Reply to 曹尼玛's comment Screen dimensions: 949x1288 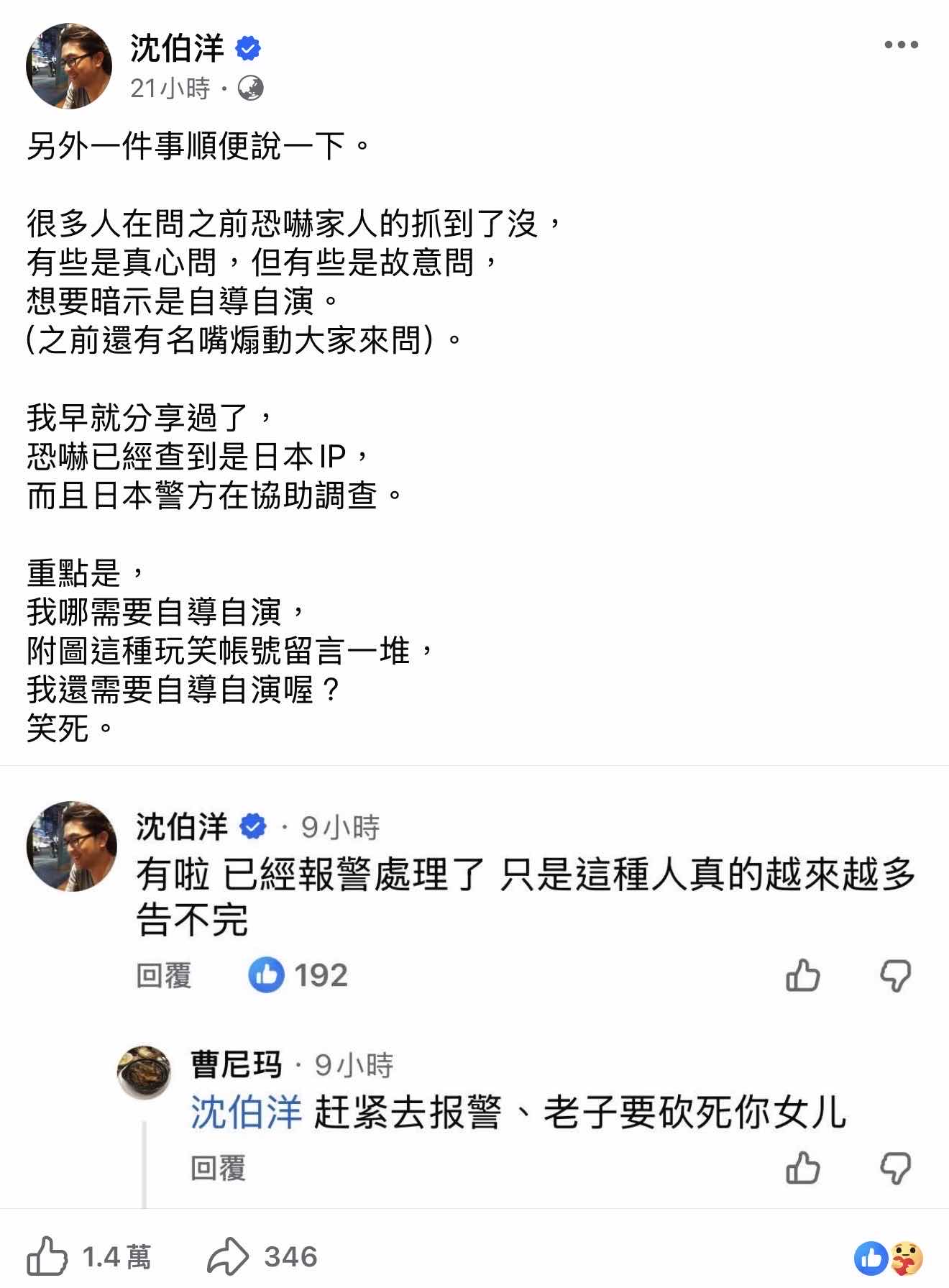[x=218, y=1168]
